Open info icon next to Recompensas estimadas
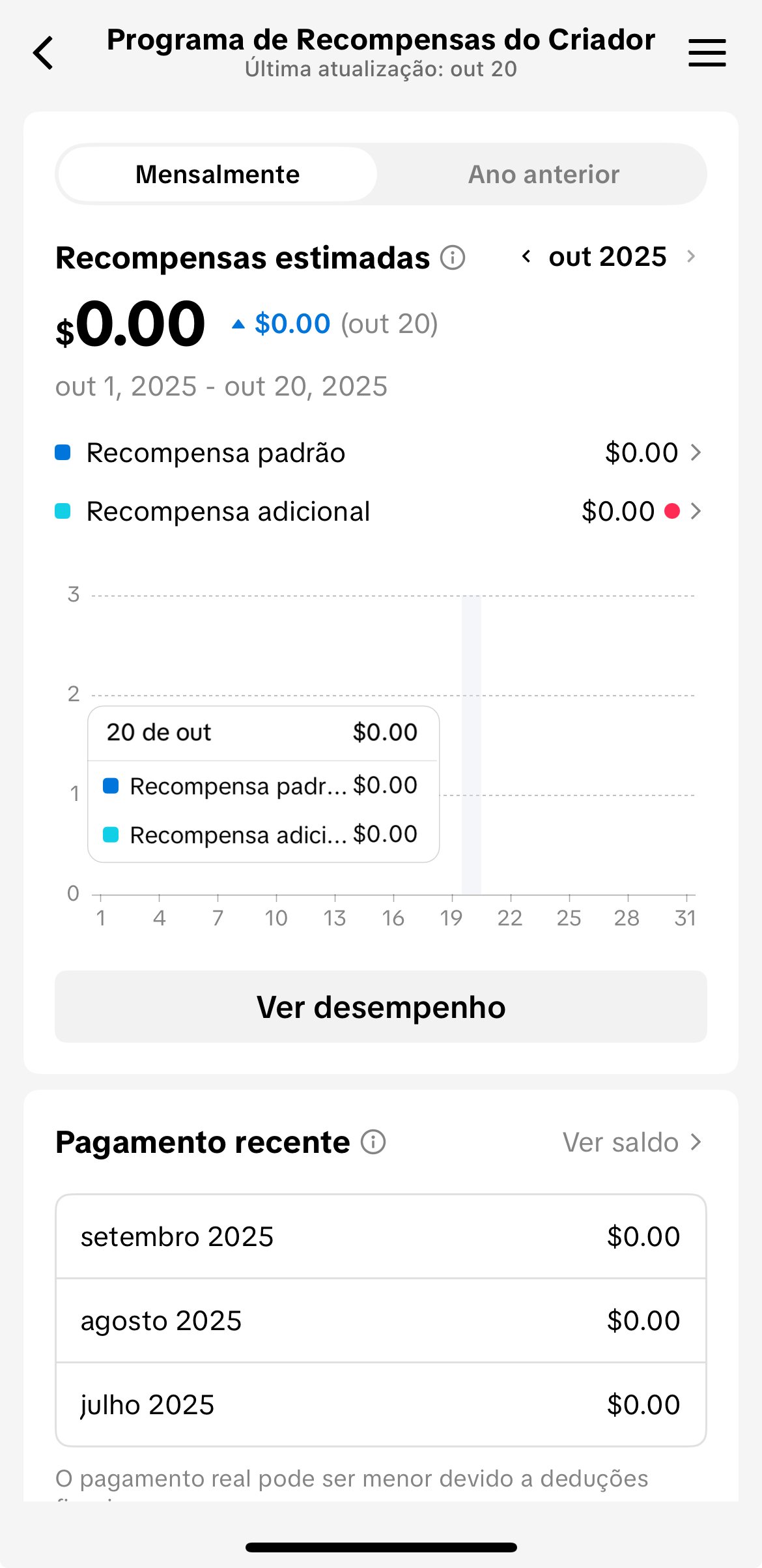762x1568 pixels. pyautogui.click(x=453, y=258)
